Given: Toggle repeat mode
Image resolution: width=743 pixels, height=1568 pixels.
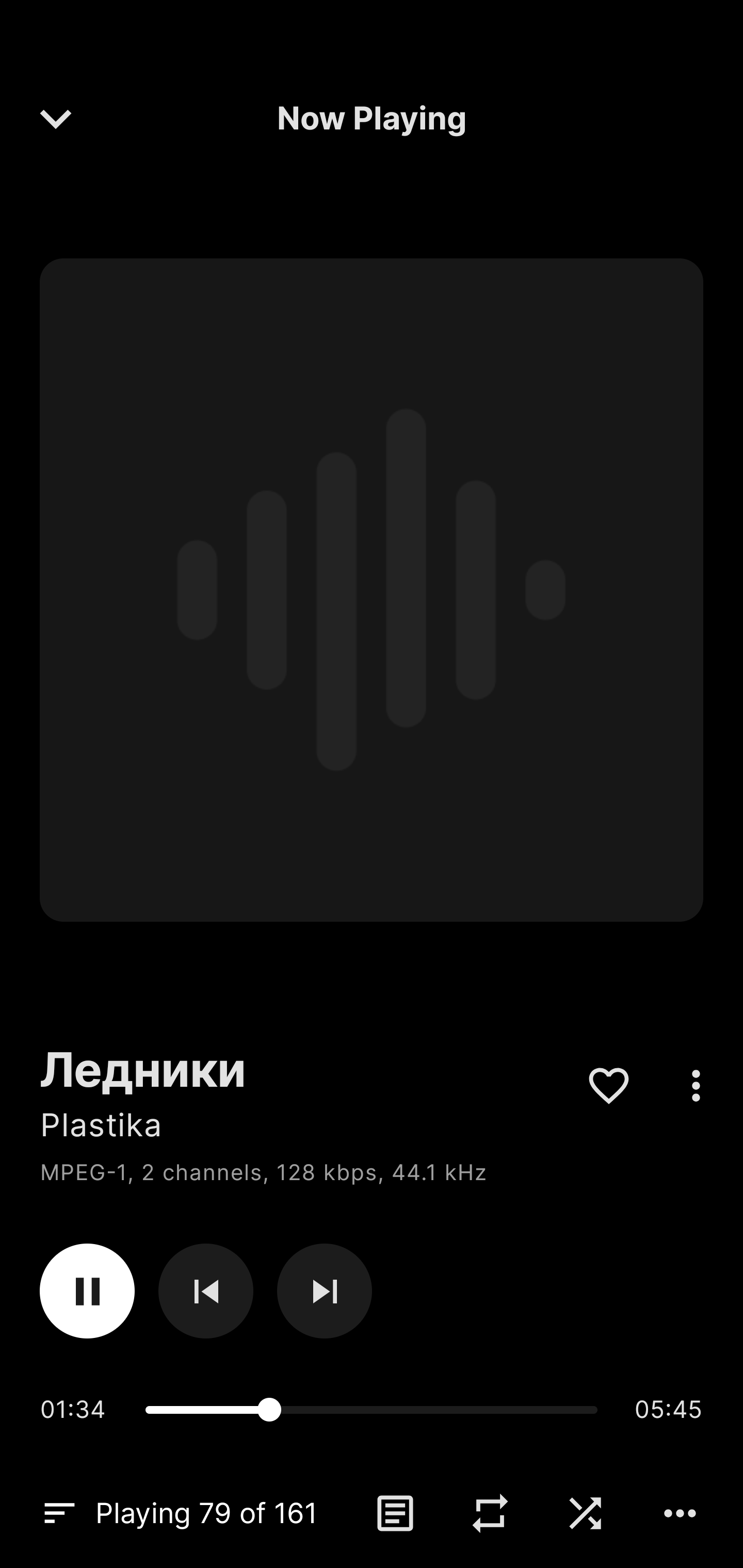Looking at the screenshot, I should [x=490, y=1513].
